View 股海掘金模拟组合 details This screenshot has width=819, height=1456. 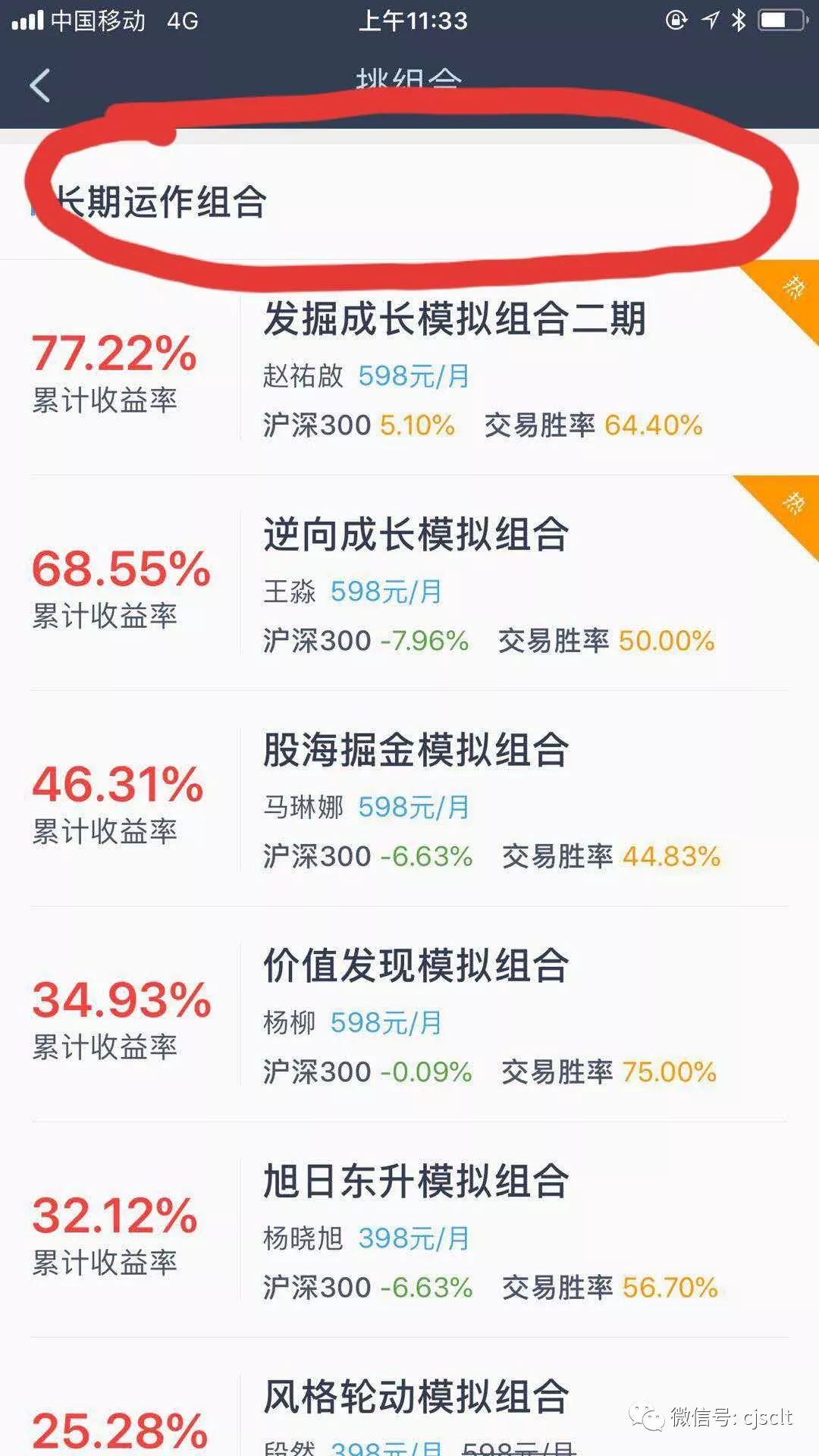[x=409, y=799]
